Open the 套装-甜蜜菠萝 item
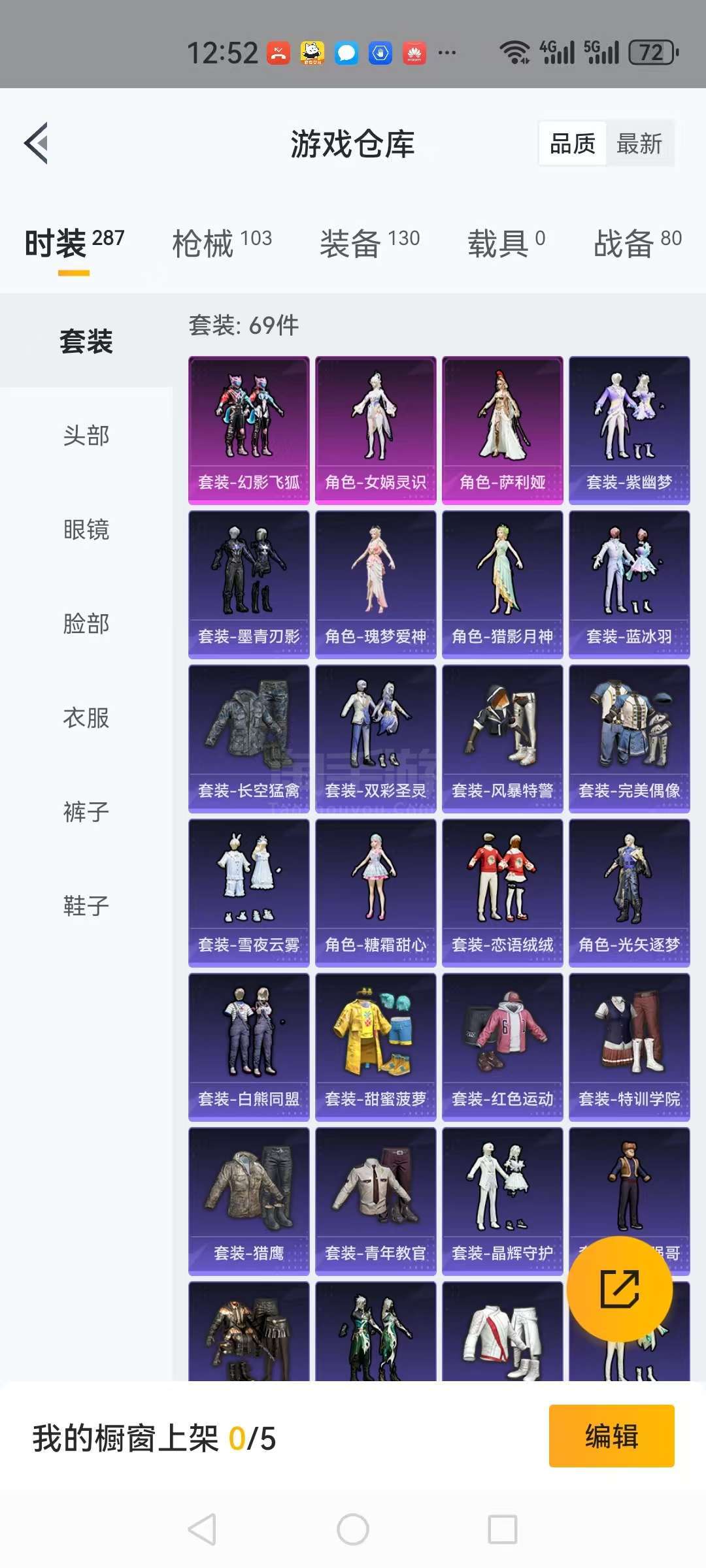 (x=376, y=1047)
